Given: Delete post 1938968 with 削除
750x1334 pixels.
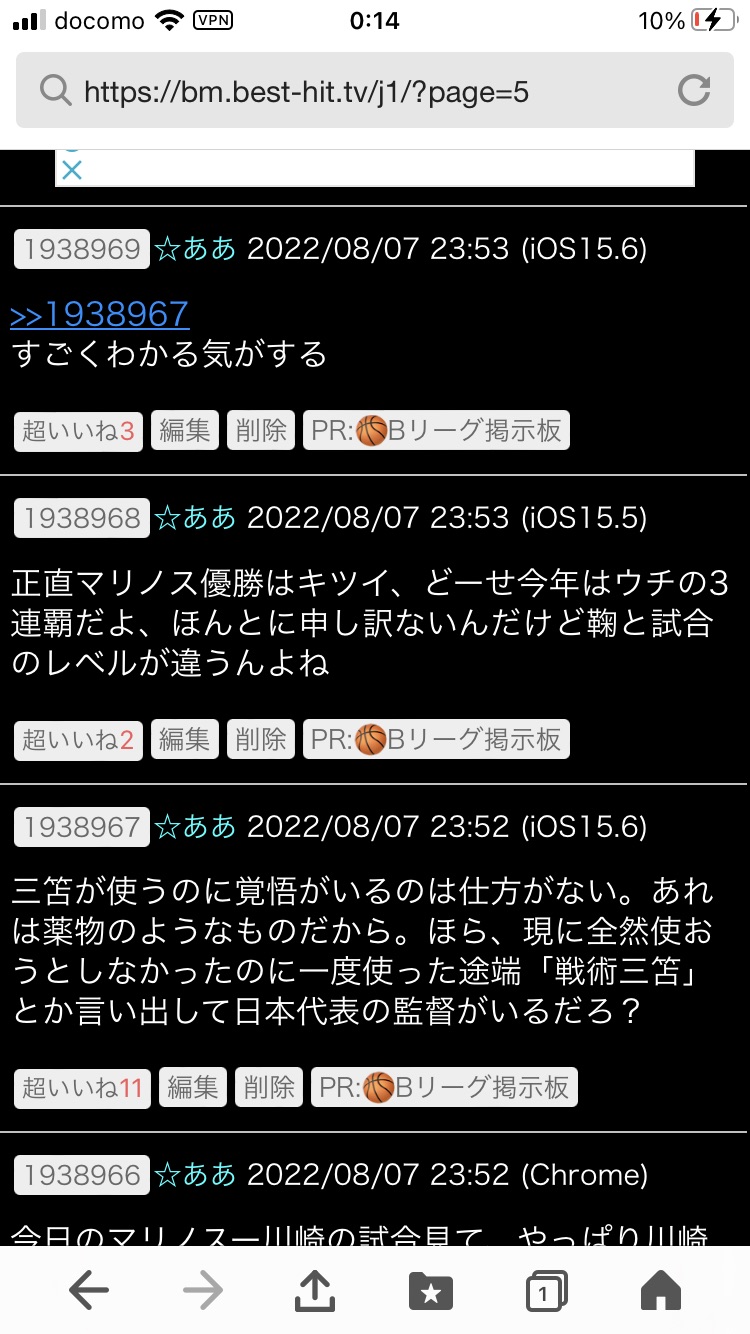Looking at the screenshot, I should coord(261,739).
